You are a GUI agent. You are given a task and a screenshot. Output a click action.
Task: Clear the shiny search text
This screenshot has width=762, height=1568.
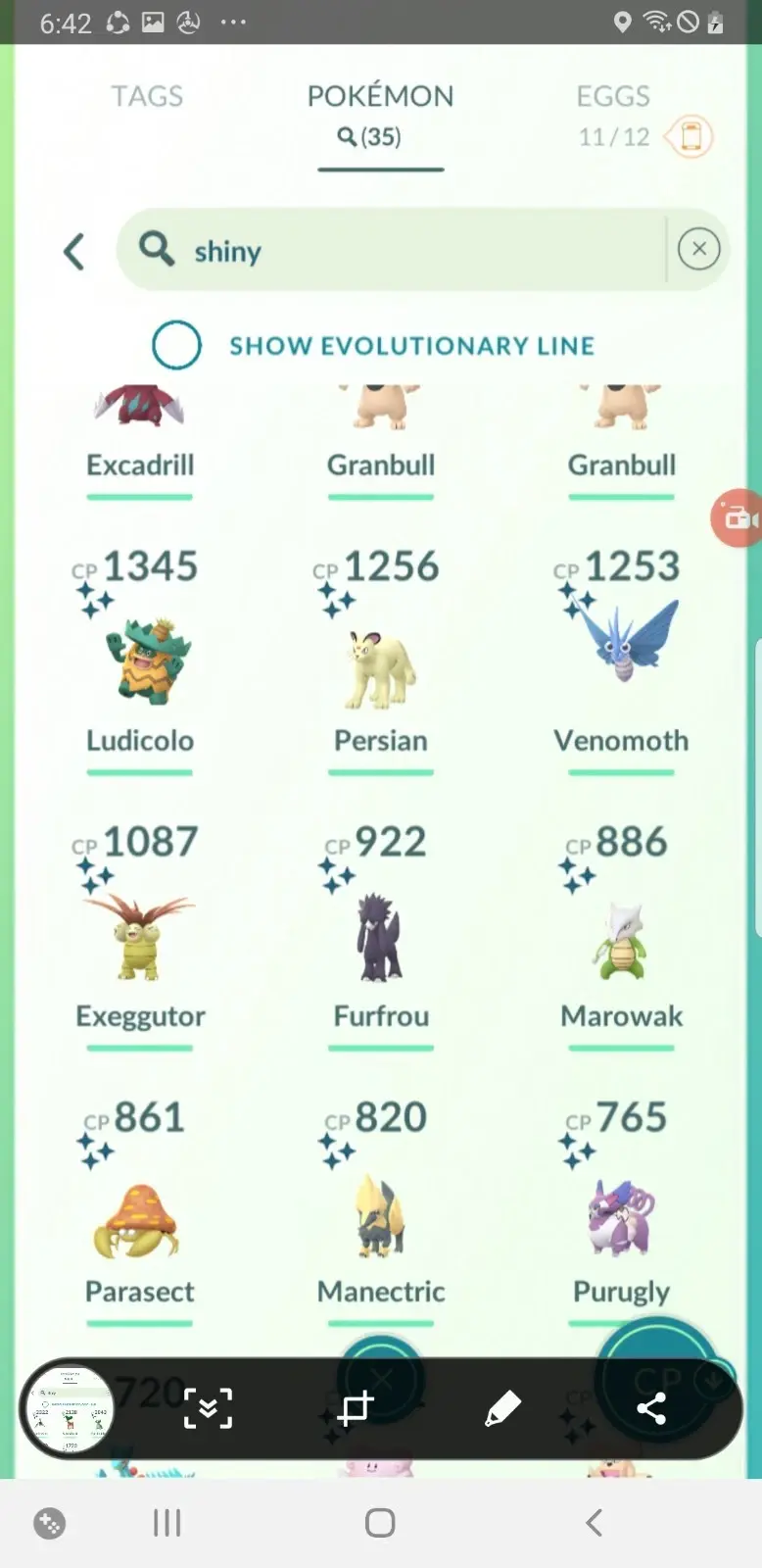(x=698, y=250)
